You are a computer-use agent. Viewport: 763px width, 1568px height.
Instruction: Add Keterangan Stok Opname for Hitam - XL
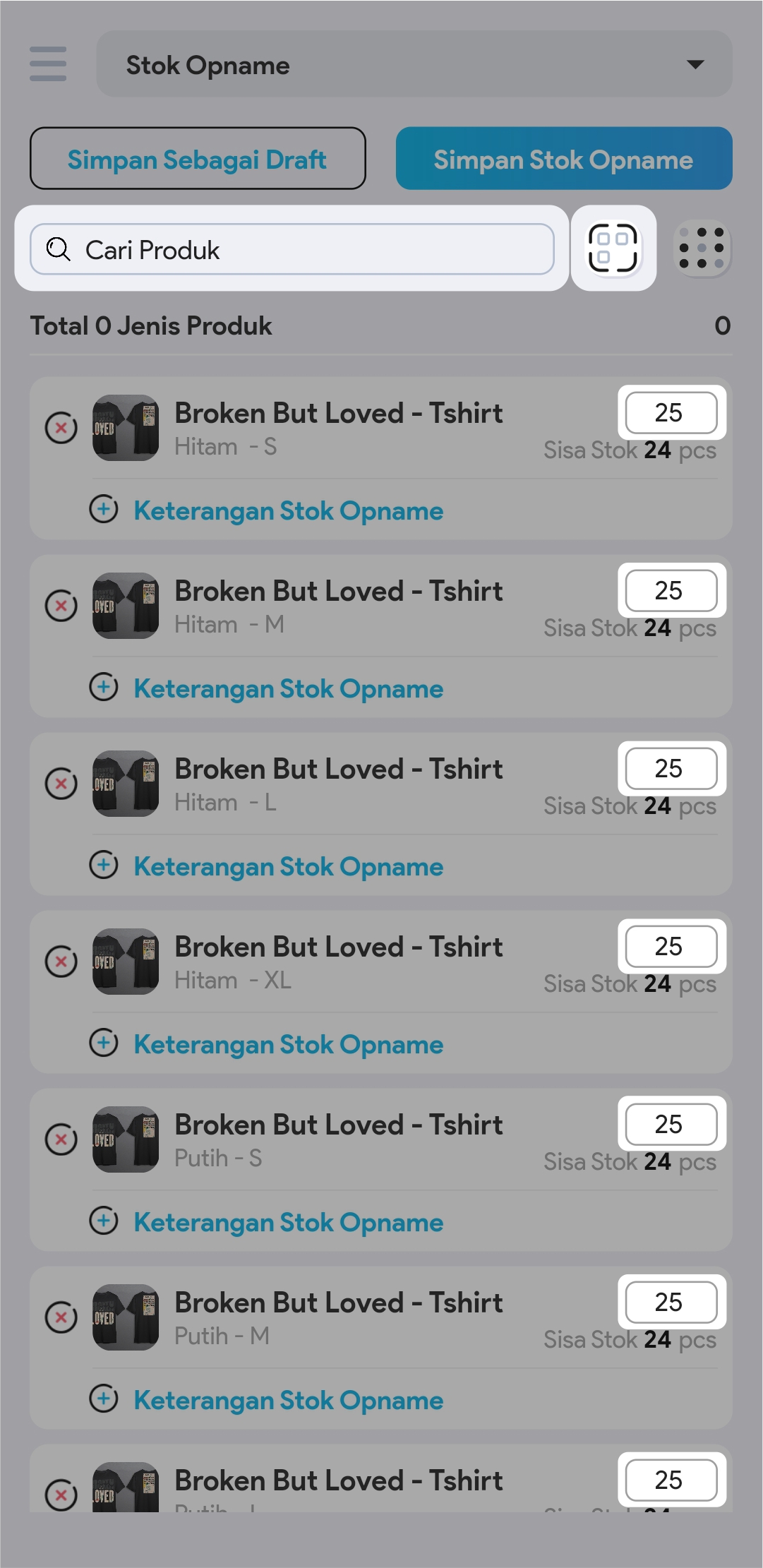pyautogui.click(x=288, y=1044)
